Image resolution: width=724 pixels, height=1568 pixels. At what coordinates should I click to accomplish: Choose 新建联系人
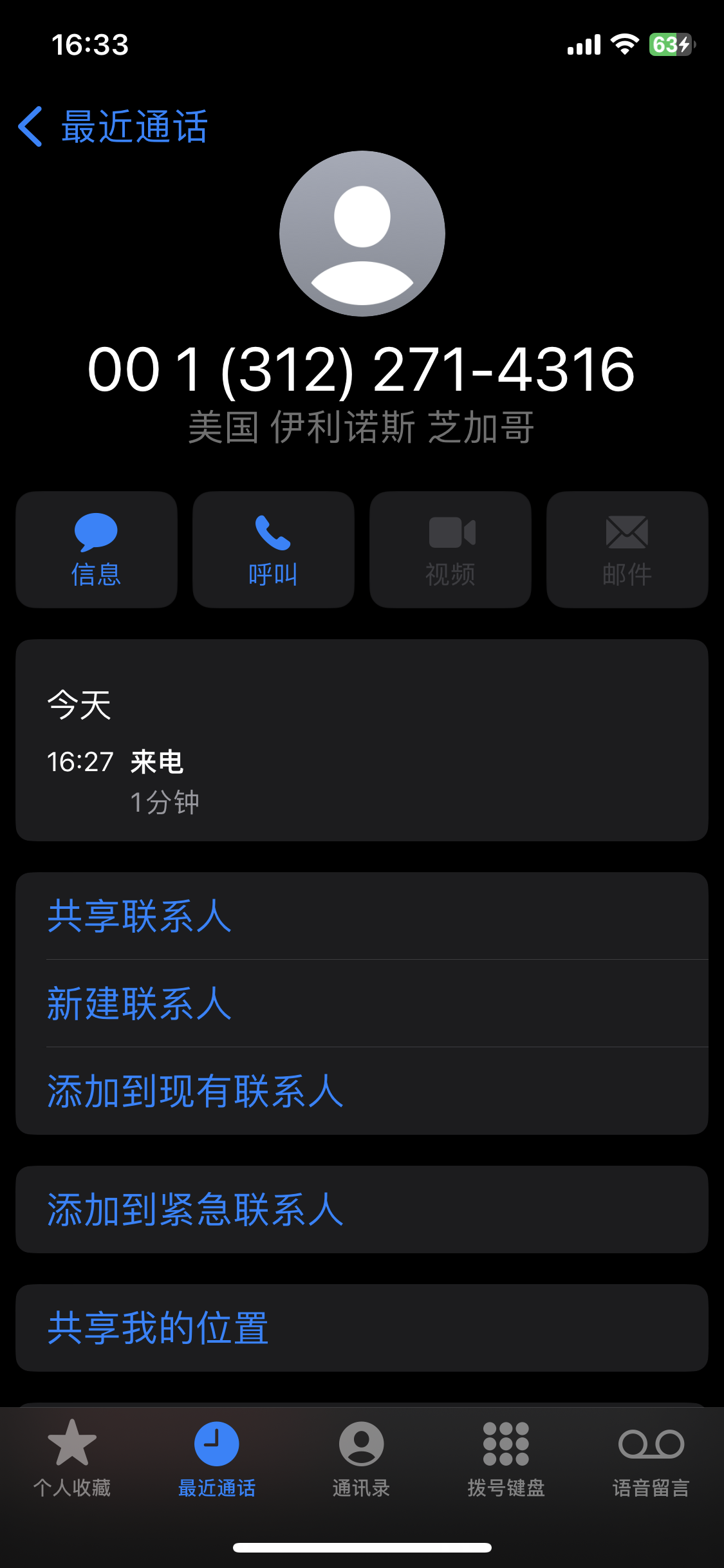[362, 1003]
